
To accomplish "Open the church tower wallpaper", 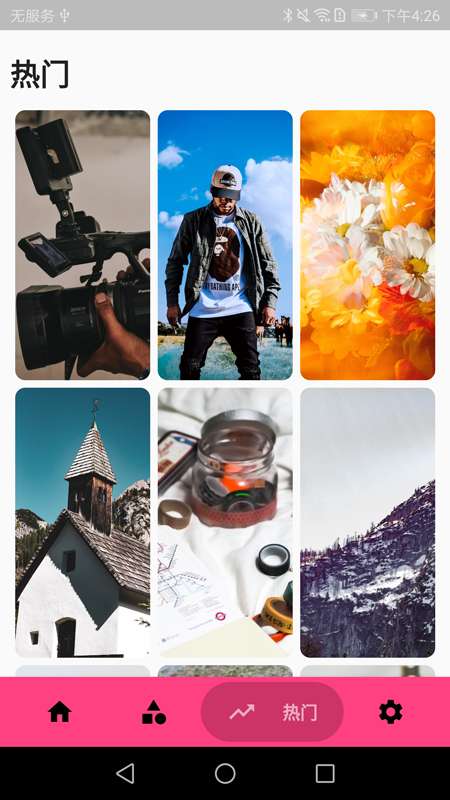I will (x=83, y=522).
